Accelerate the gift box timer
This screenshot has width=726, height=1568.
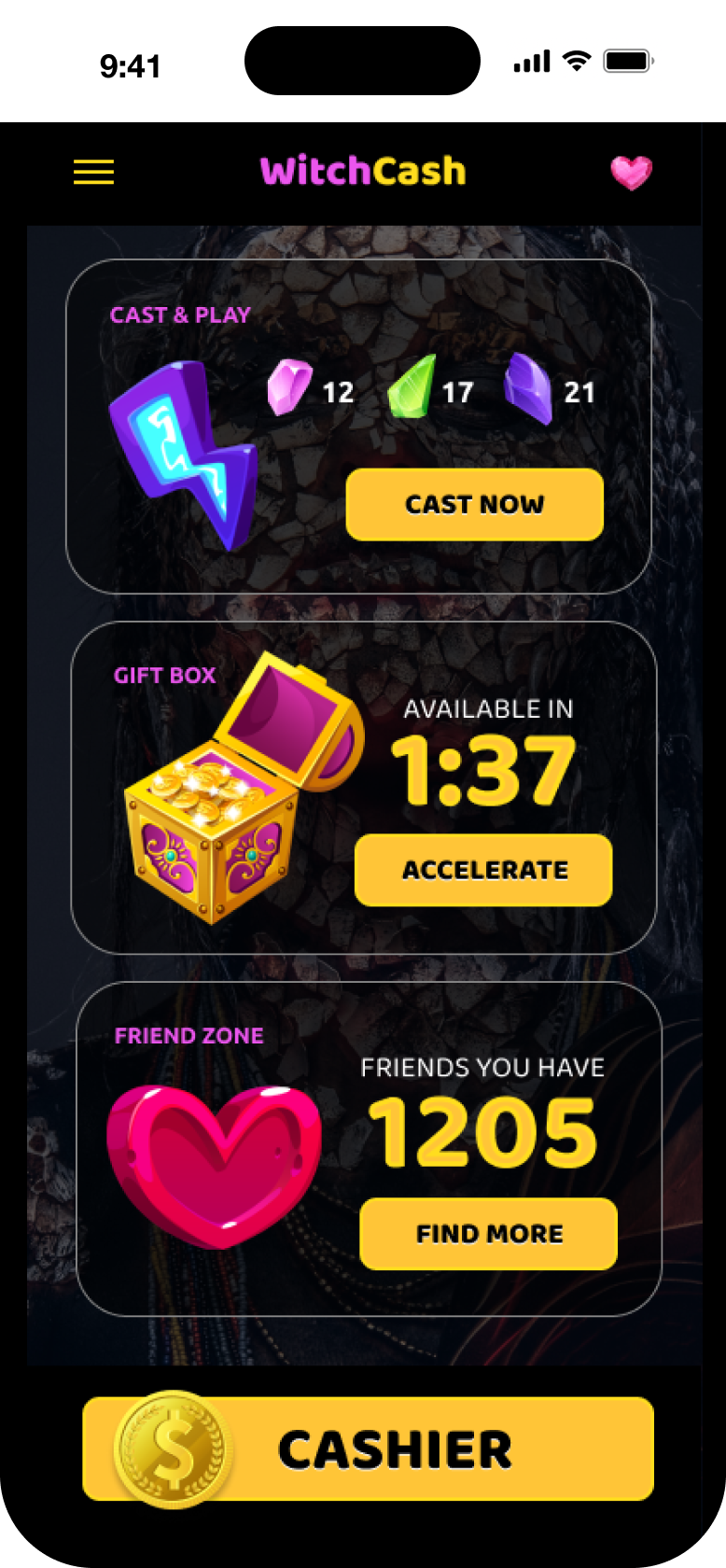pyautogui.click(x=483, y=870)
